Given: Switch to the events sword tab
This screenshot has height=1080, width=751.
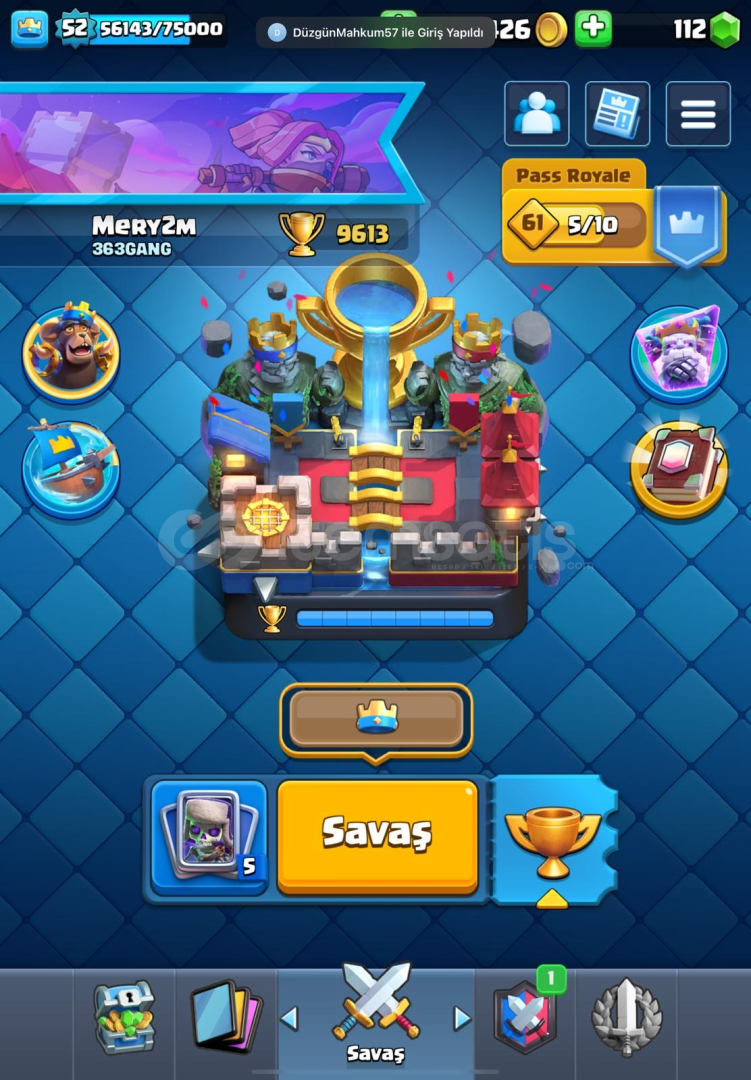Looking at the screenshot, I should 627,1017.
